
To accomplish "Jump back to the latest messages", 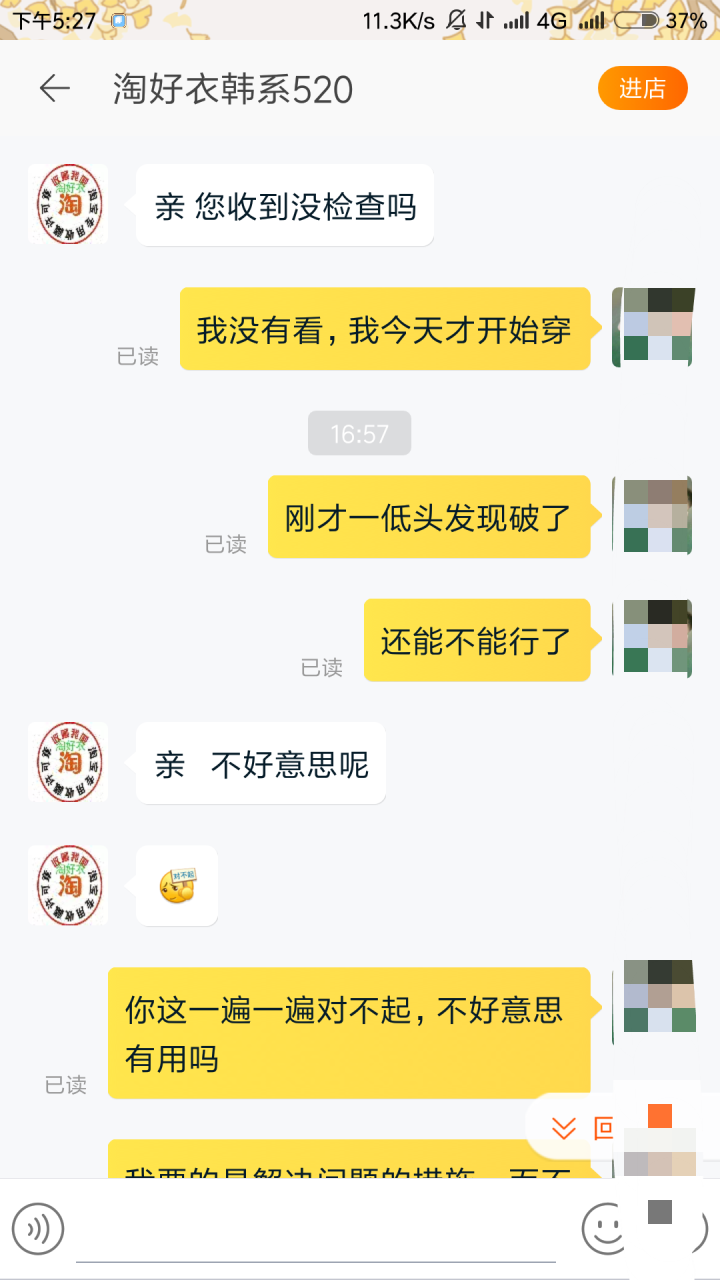I will (x=575, y=1129).
